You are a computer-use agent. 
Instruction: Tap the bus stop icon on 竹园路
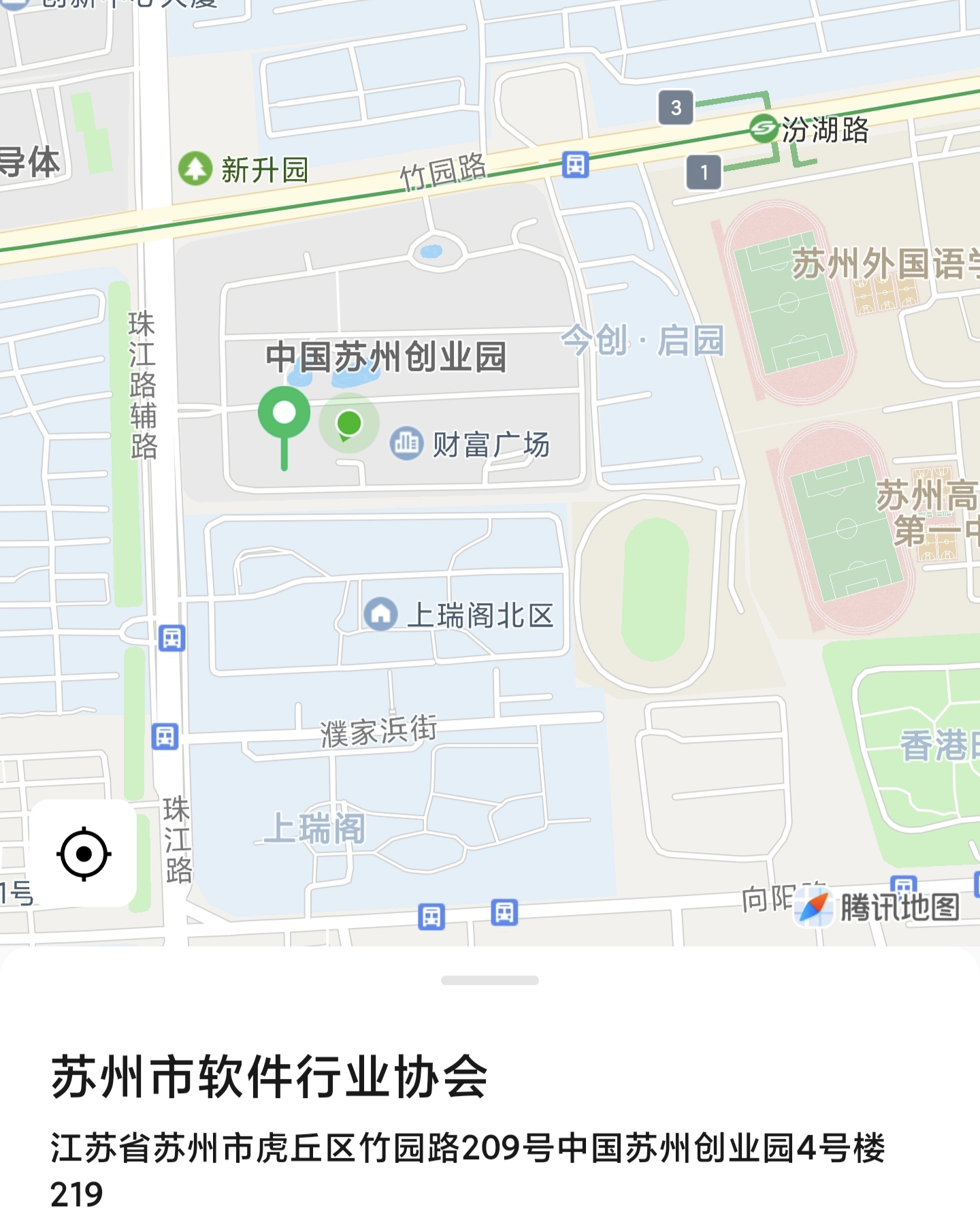pyautogui.click(x=575, y=165)
